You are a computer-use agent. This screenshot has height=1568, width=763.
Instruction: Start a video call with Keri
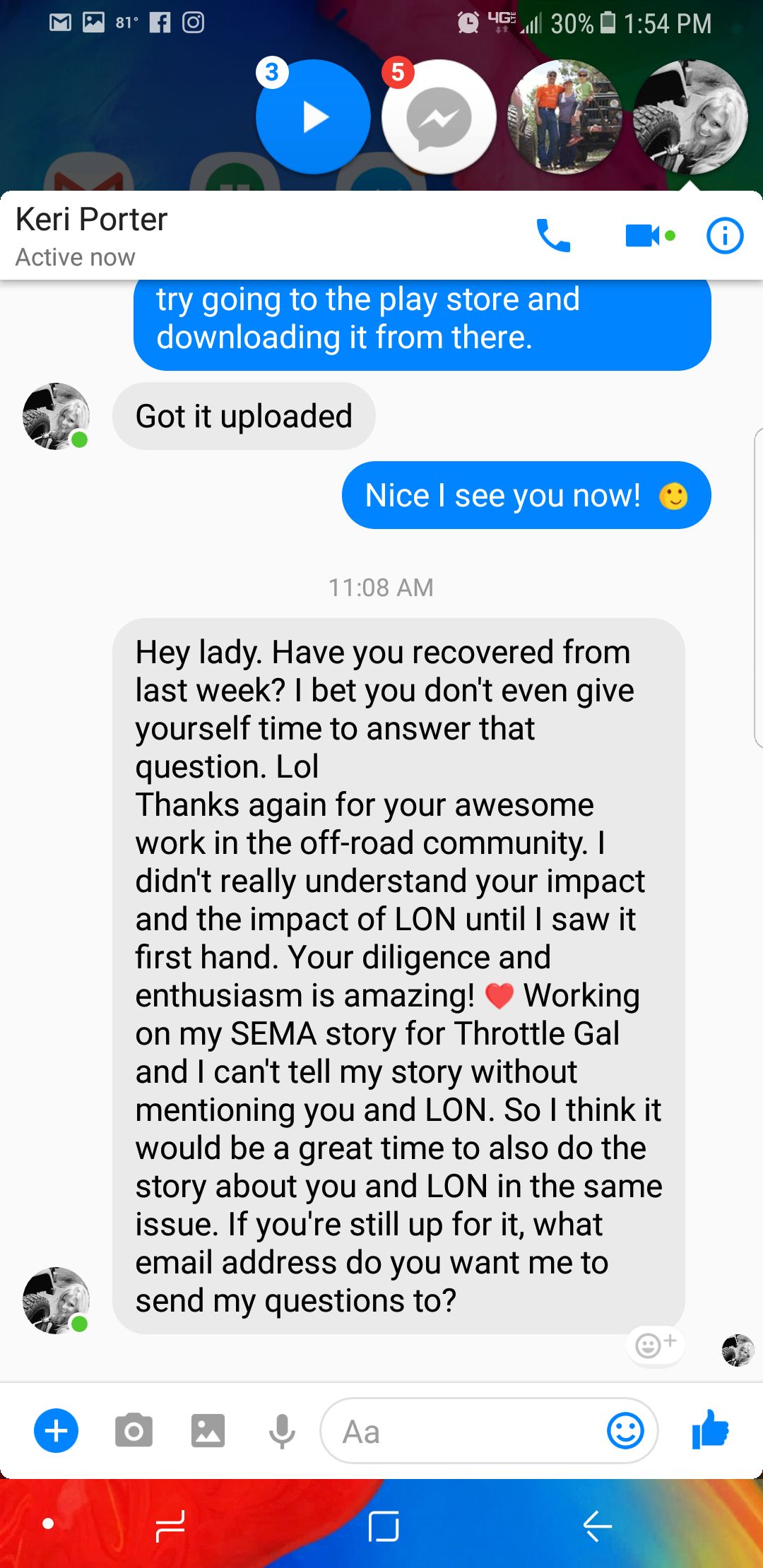(x=643, y=236)
